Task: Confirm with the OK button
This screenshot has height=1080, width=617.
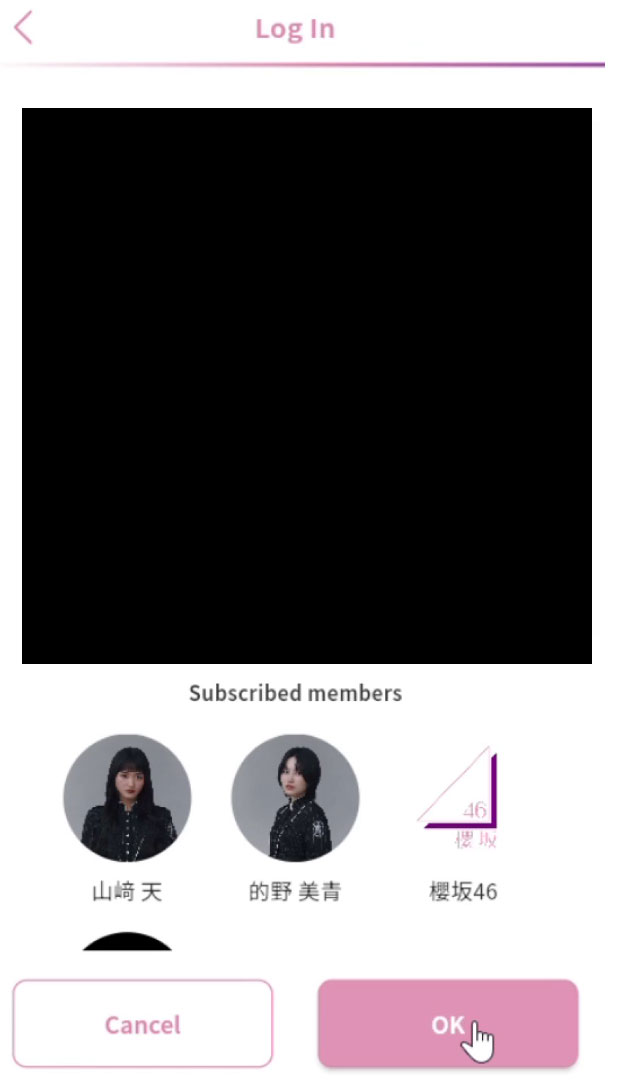Action: point(447,1024)
